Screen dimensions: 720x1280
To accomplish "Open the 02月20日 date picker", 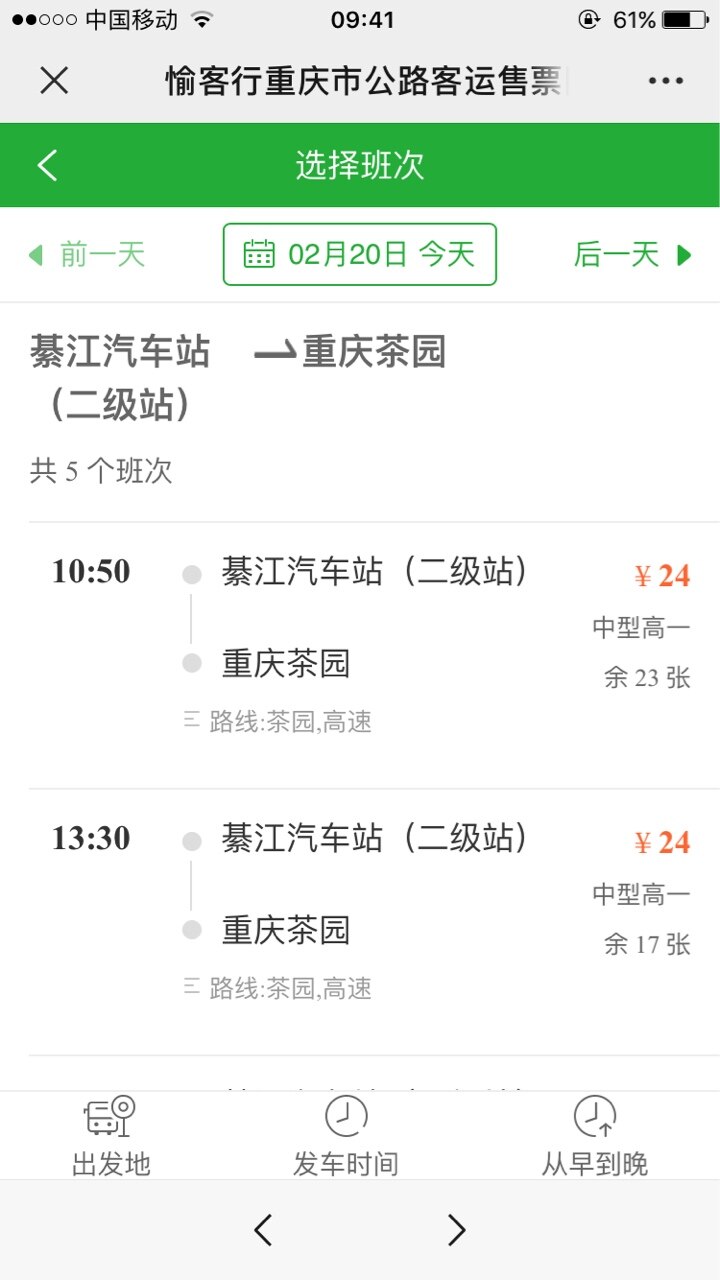I will tap(359, 254).
